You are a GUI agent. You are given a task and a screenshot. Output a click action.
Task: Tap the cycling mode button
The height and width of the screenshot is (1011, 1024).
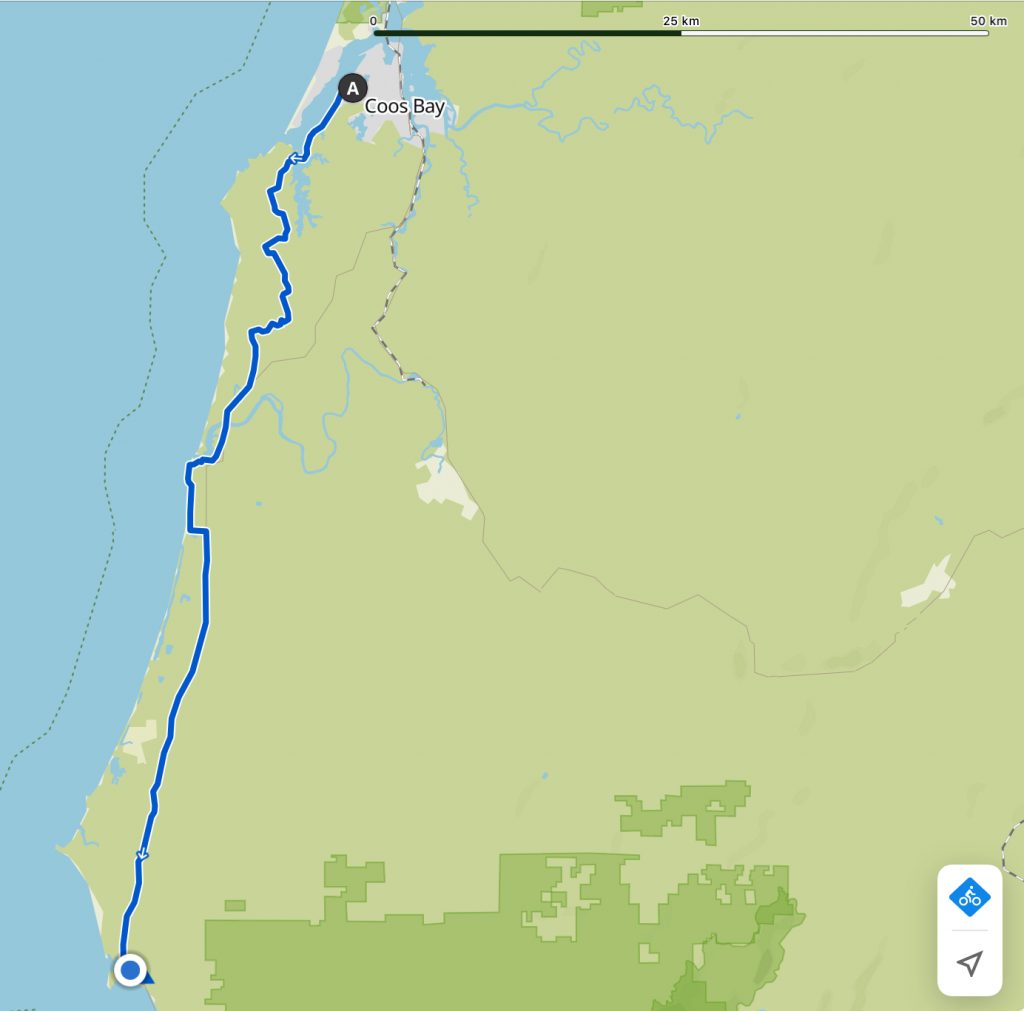coord(969,897)
